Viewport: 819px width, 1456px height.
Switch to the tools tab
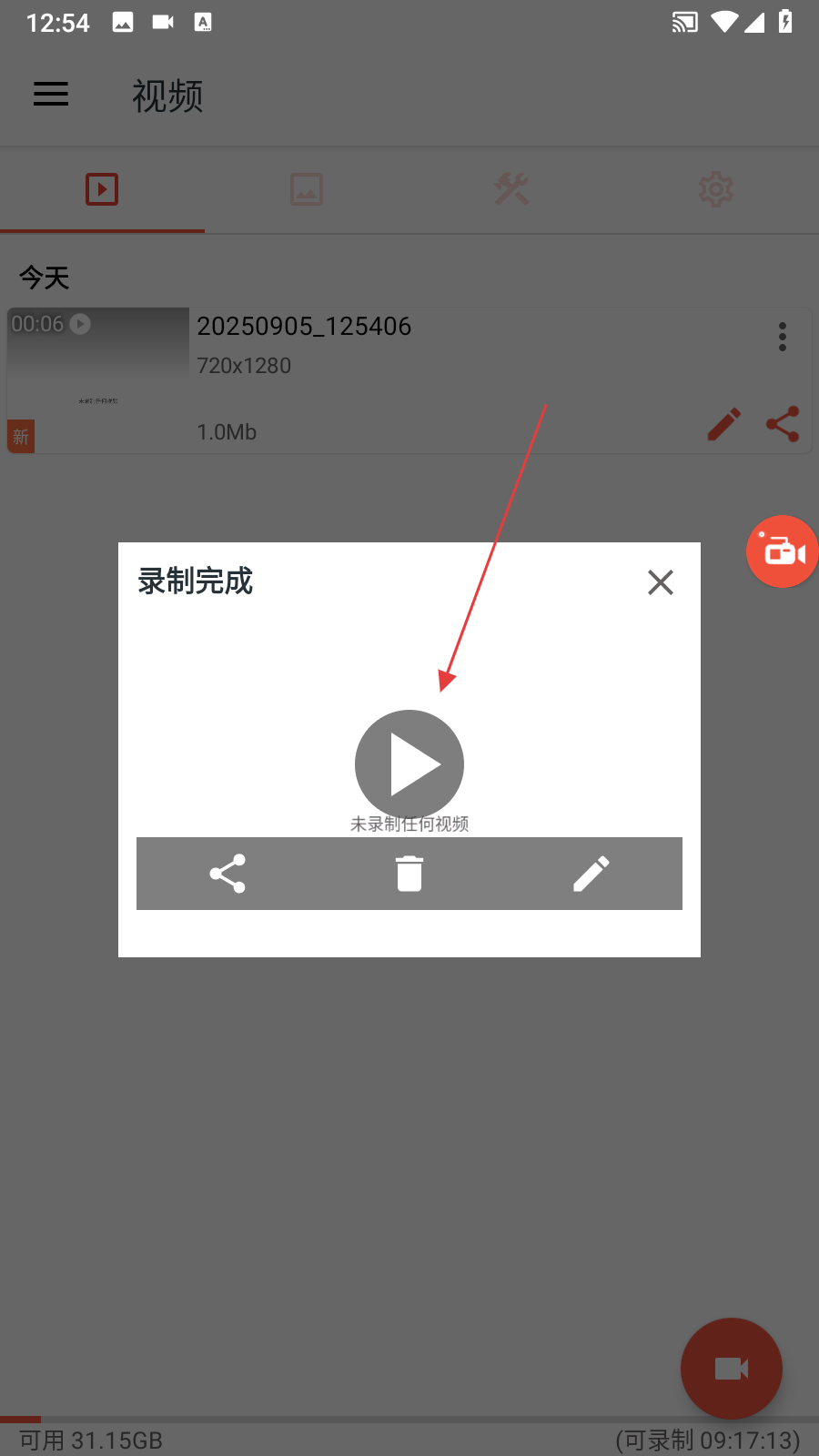click(x=511, y=189)
